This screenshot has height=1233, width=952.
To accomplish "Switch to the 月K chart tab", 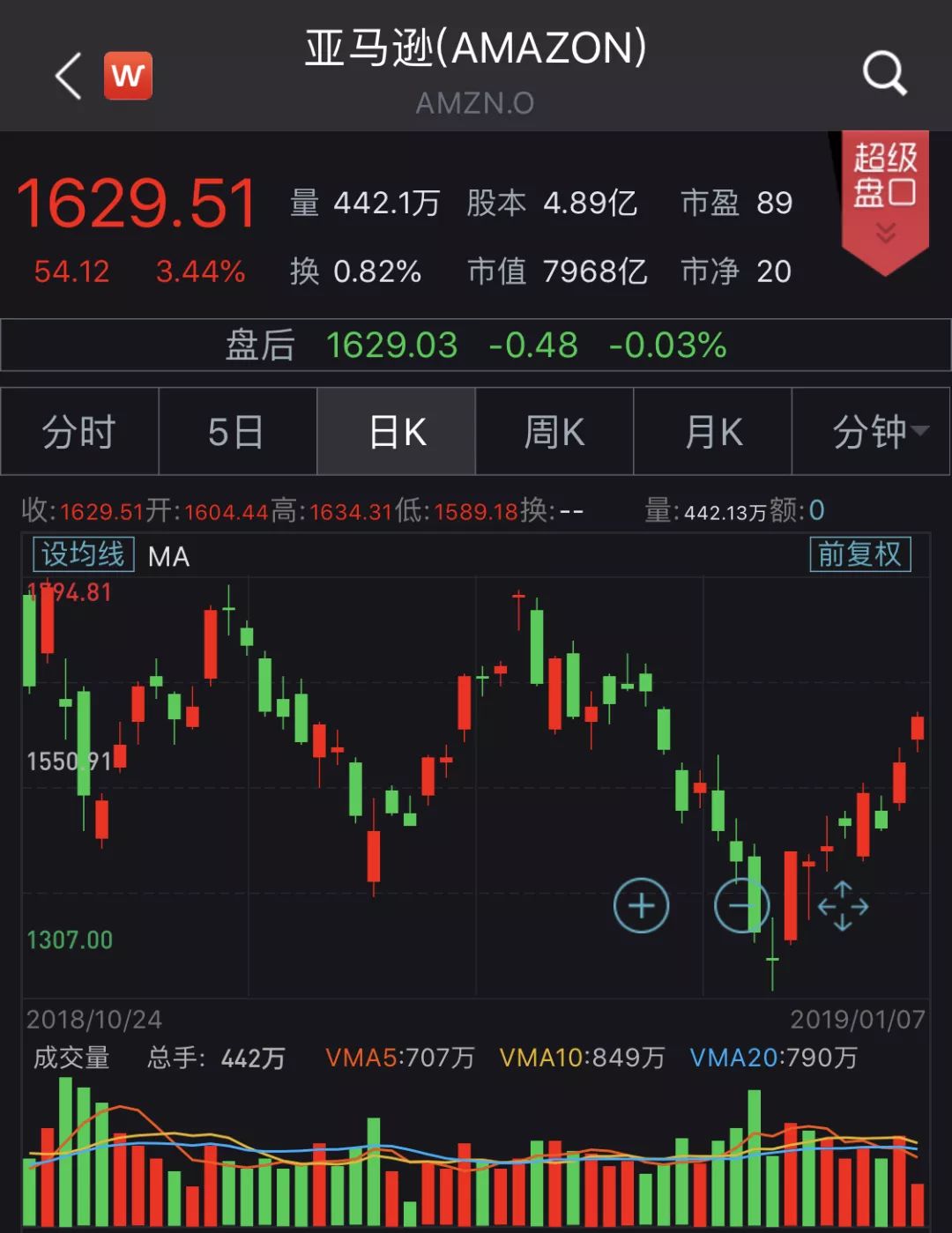I will pos(712,432).
